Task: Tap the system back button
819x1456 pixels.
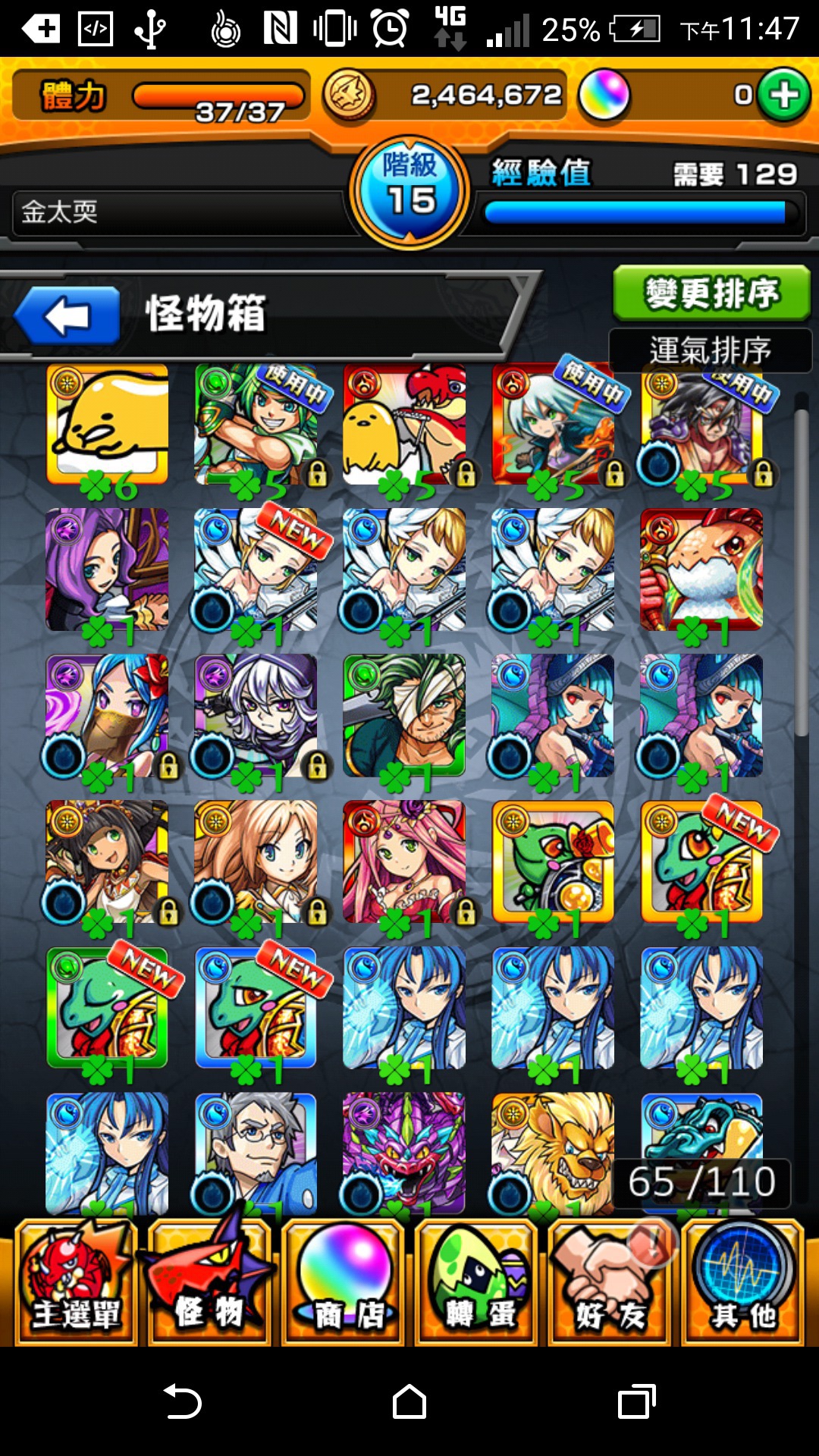Action: coord(182,1401)
